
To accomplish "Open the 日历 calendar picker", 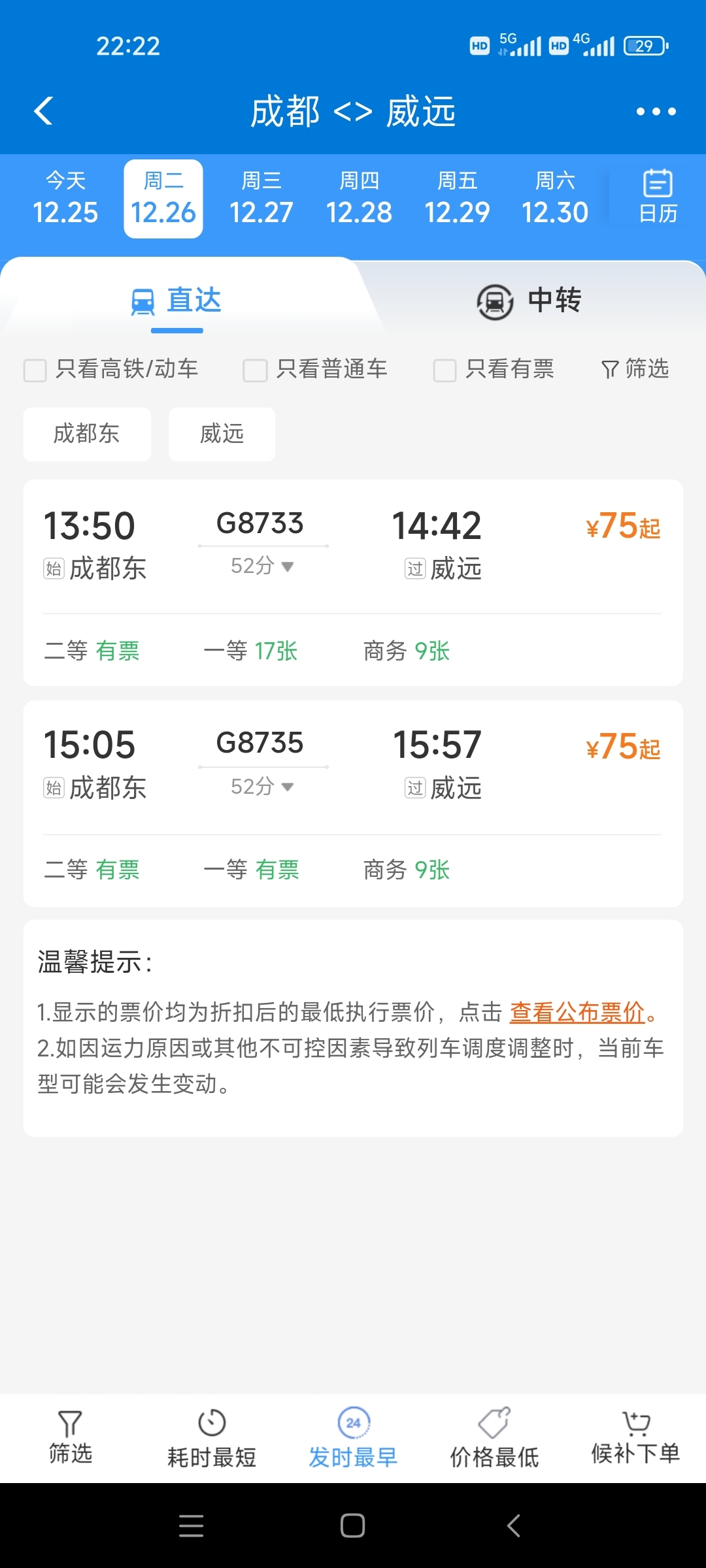I will coord(657,197).
